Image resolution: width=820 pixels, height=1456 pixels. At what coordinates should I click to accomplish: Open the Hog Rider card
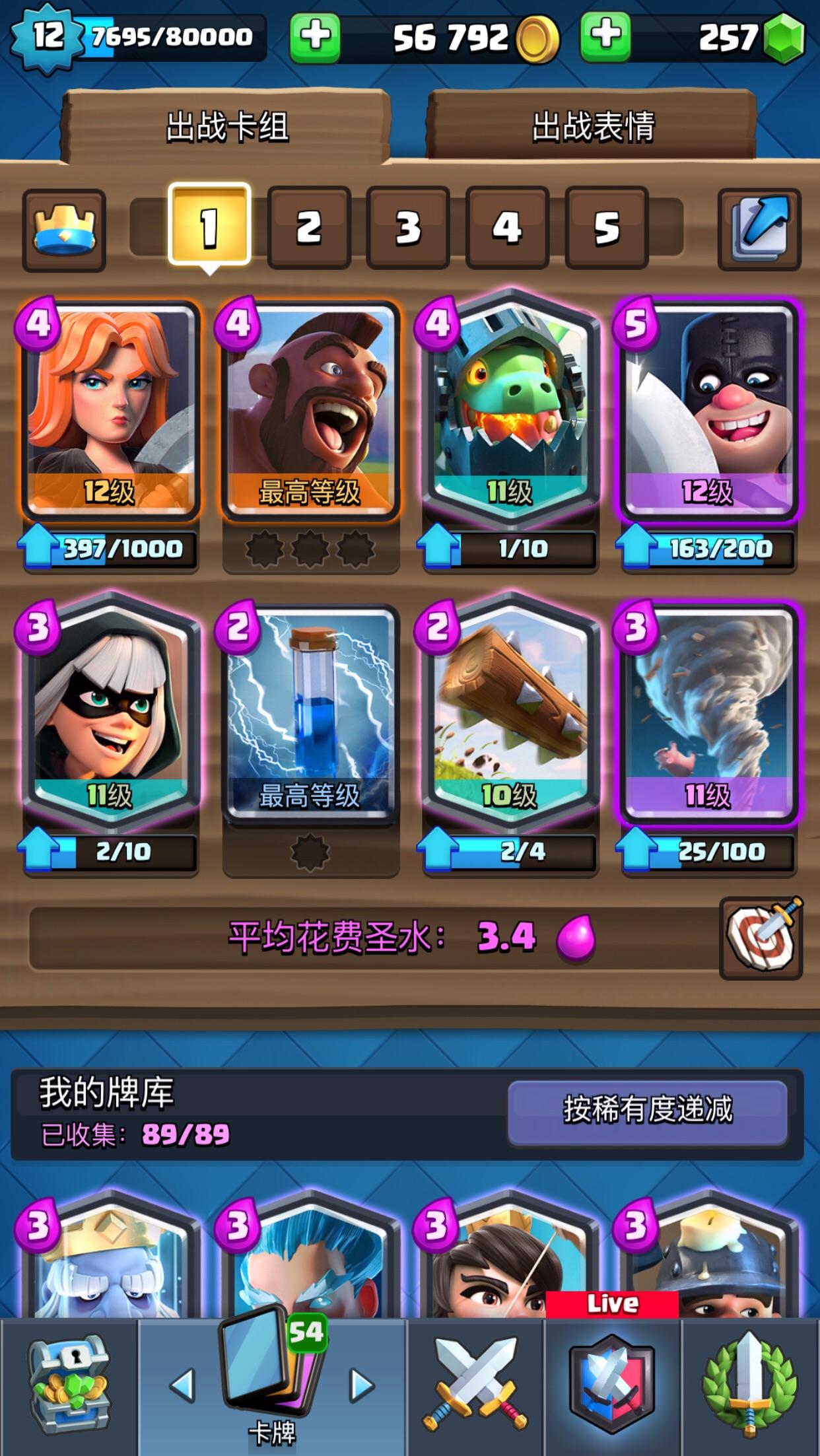coord(310,411)
